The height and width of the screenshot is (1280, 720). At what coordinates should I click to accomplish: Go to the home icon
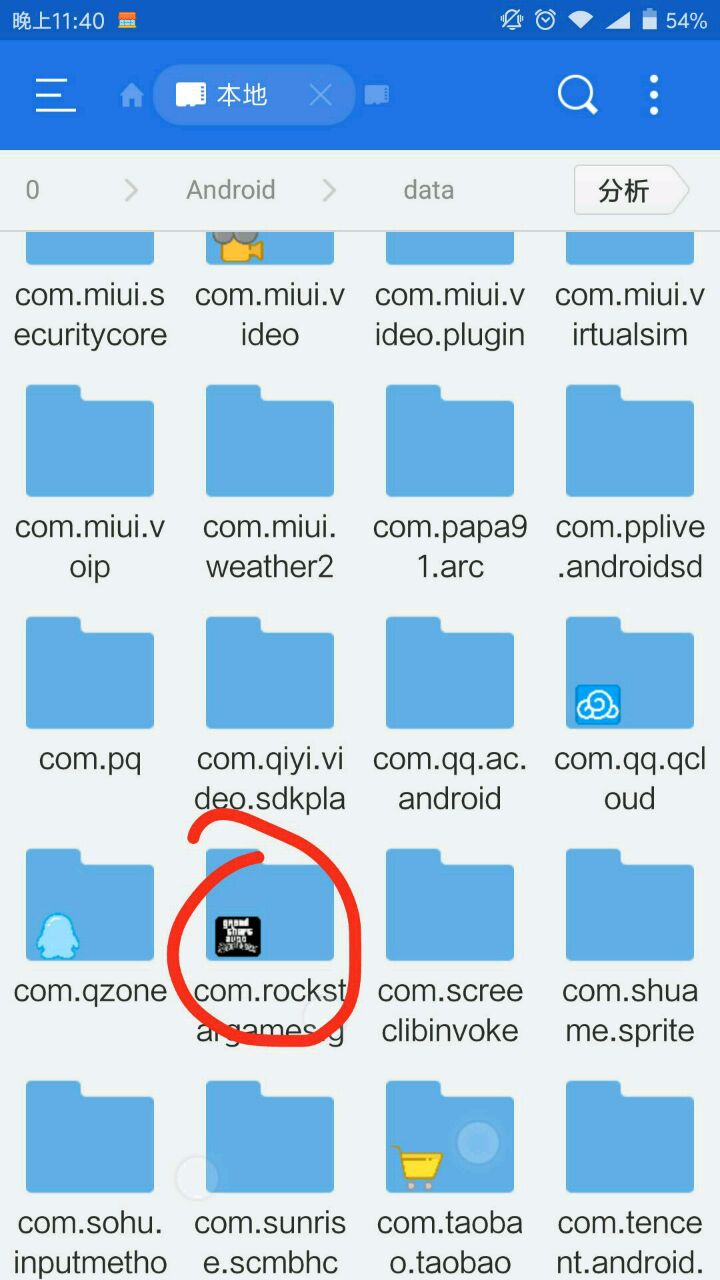tap(131, 95)
